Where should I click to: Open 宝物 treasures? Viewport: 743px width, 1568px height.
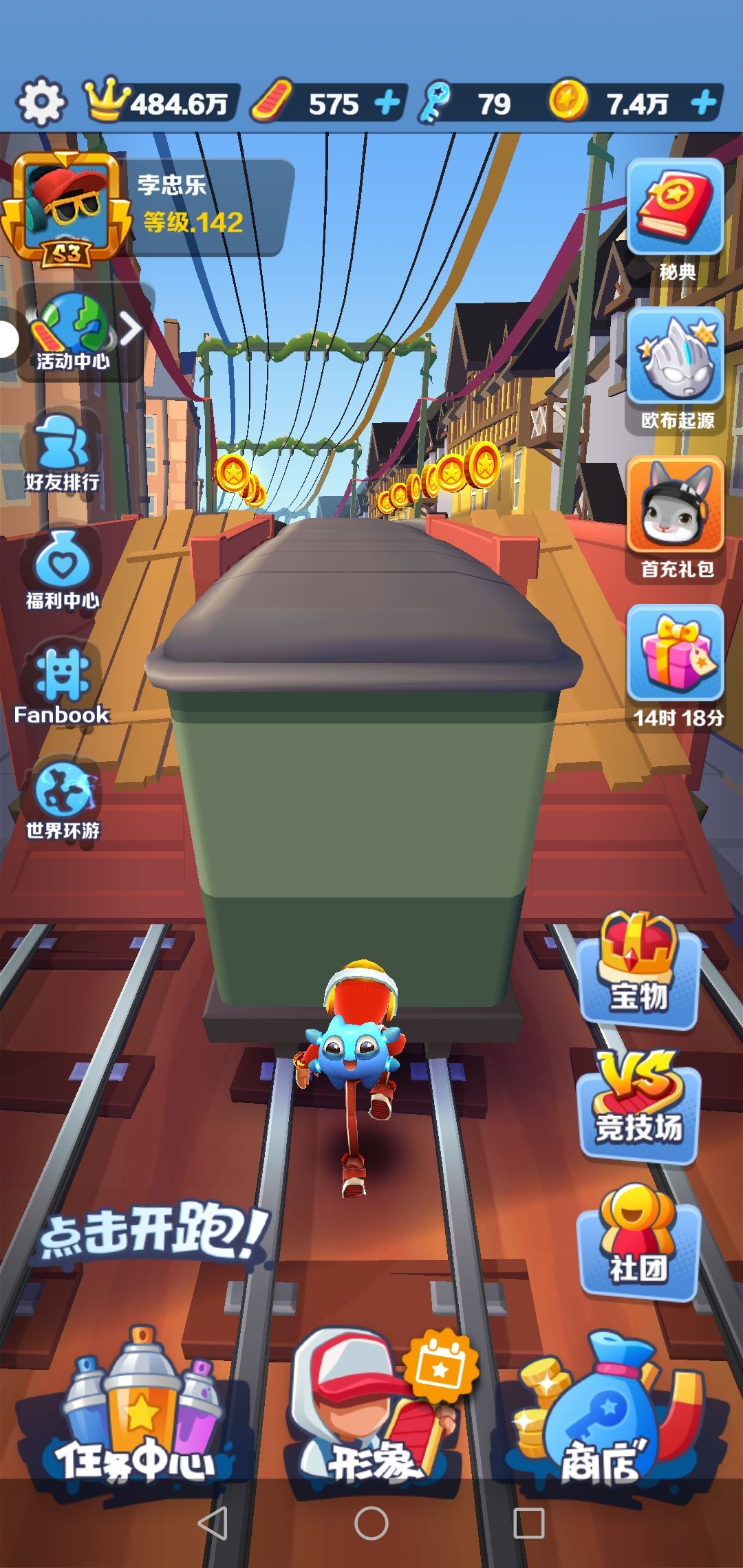tap(638, 968)
